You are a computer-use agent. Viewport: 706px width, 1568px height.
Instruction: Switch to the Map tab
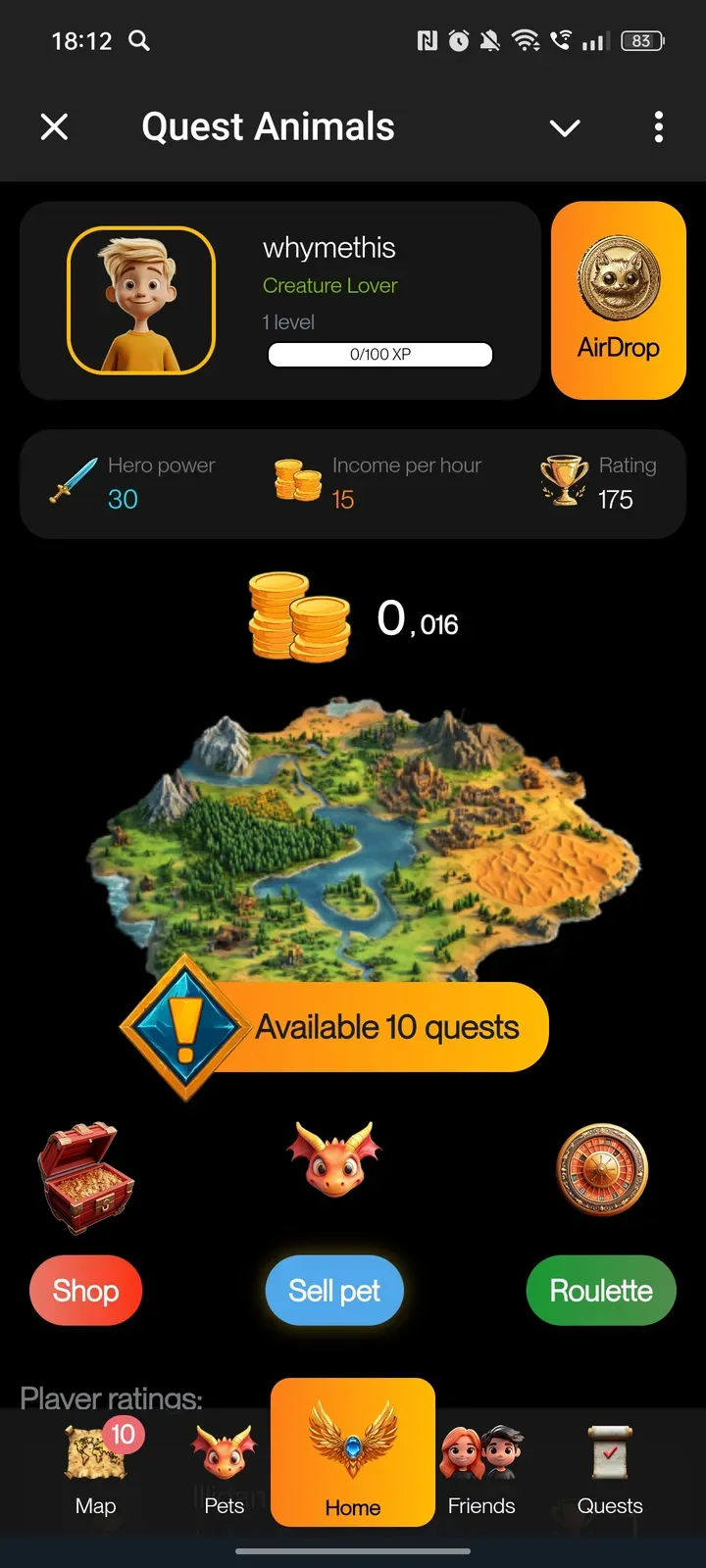click(96, 1467)
